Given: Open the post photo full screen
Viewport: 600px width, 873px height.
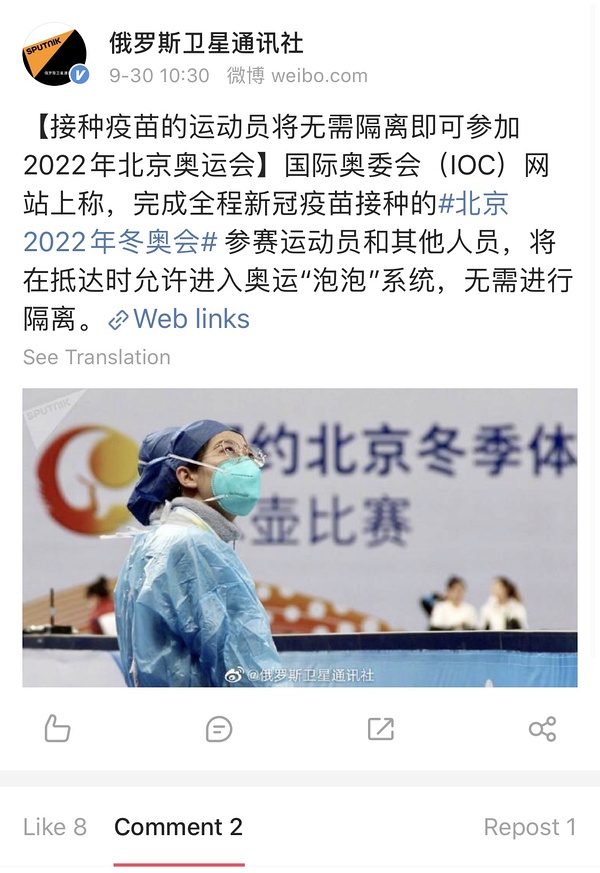Looking at the screenshot, I should click(x=299, y=537).
